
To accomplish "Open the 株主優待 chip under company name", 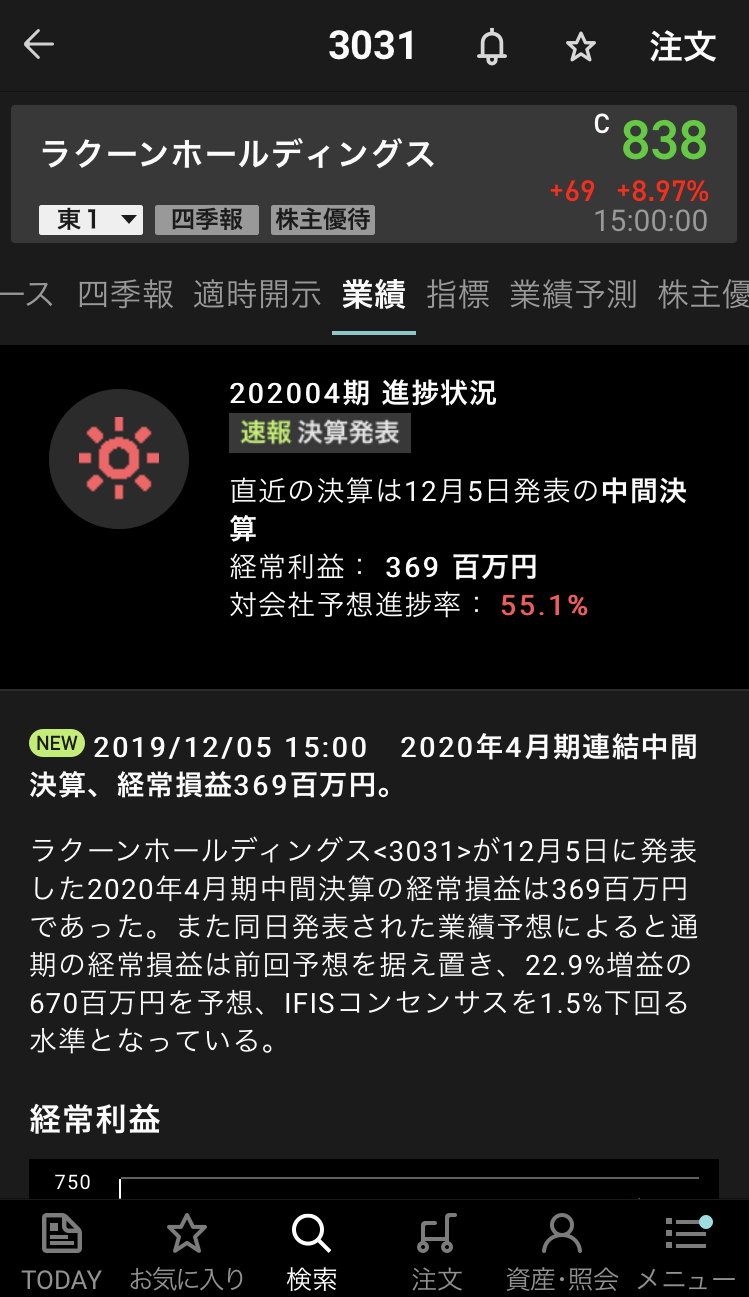I will [x=323, y=219].
